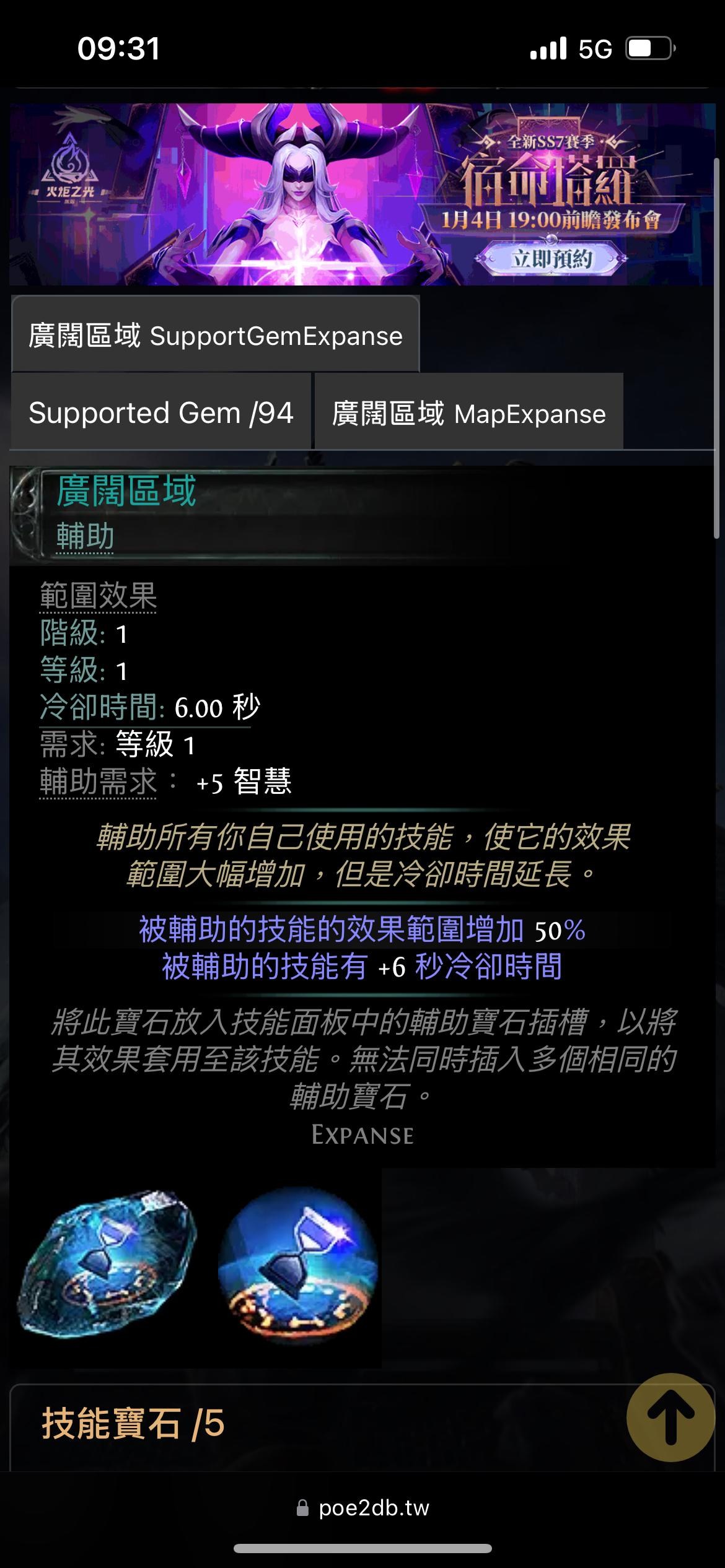Tap the poe2db.tw address bar
This screenshot has width=725, height=1568.
362,1509
